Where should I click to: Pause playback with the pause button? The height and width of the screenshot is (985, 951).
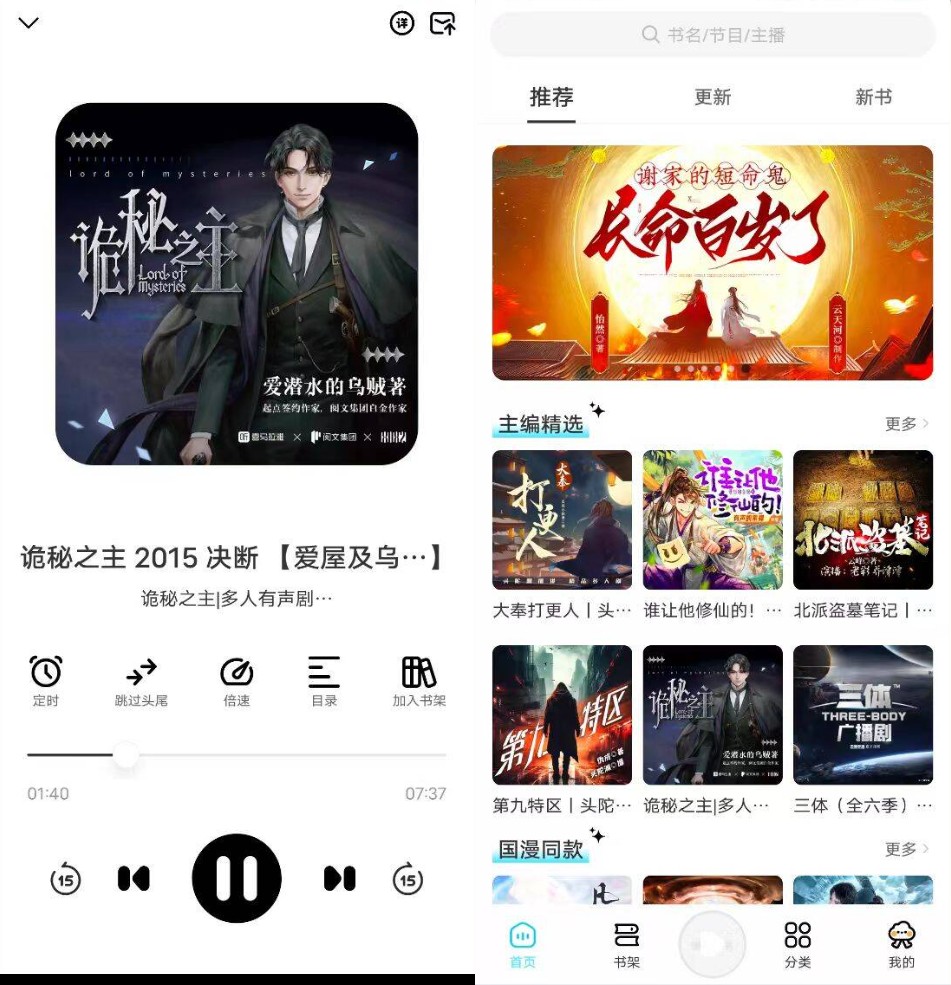[x=236, y=878]
